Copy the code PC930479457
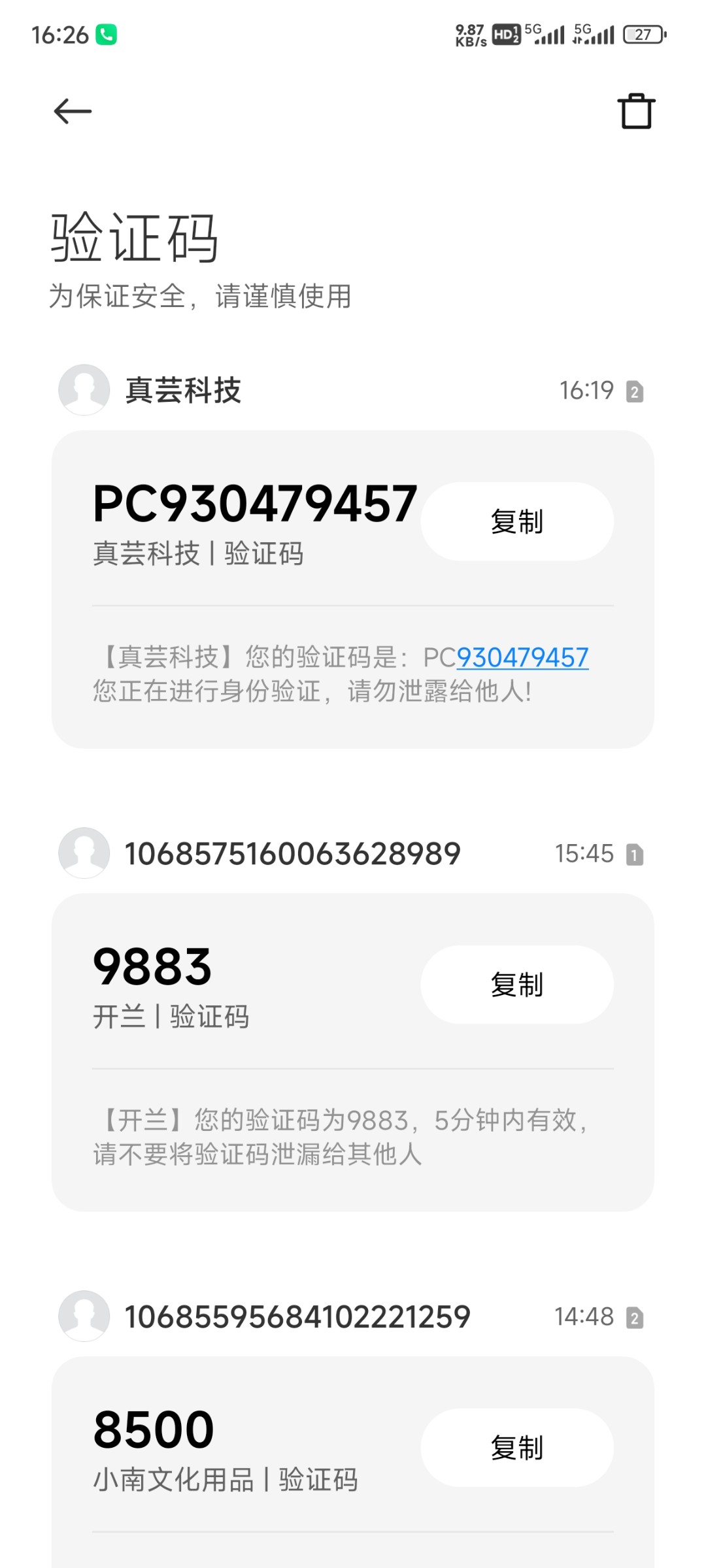This screenshot has width=706, height=1568. pyautogui.click(x=516, y=521)
